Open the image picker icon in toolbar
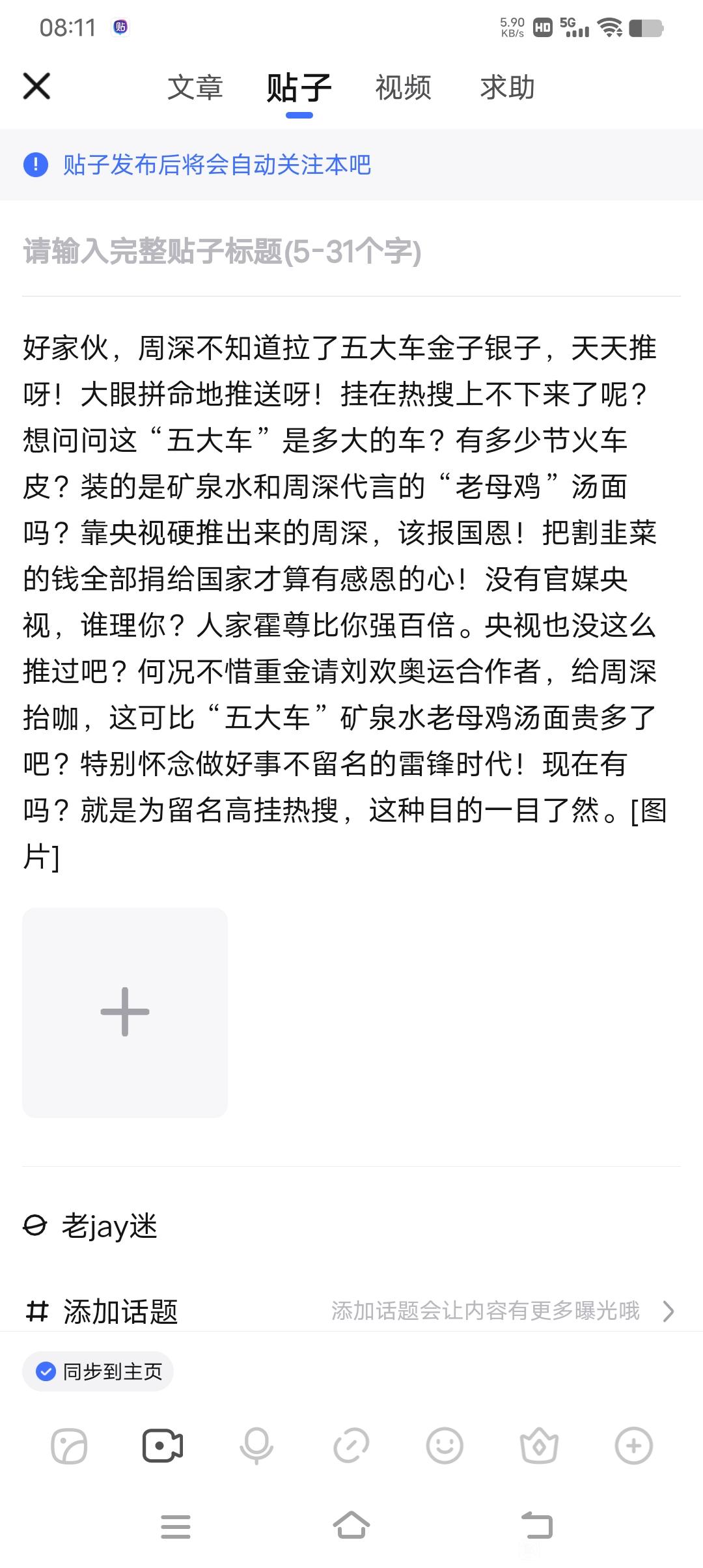703x1568 pixels. click(69, 1446)
